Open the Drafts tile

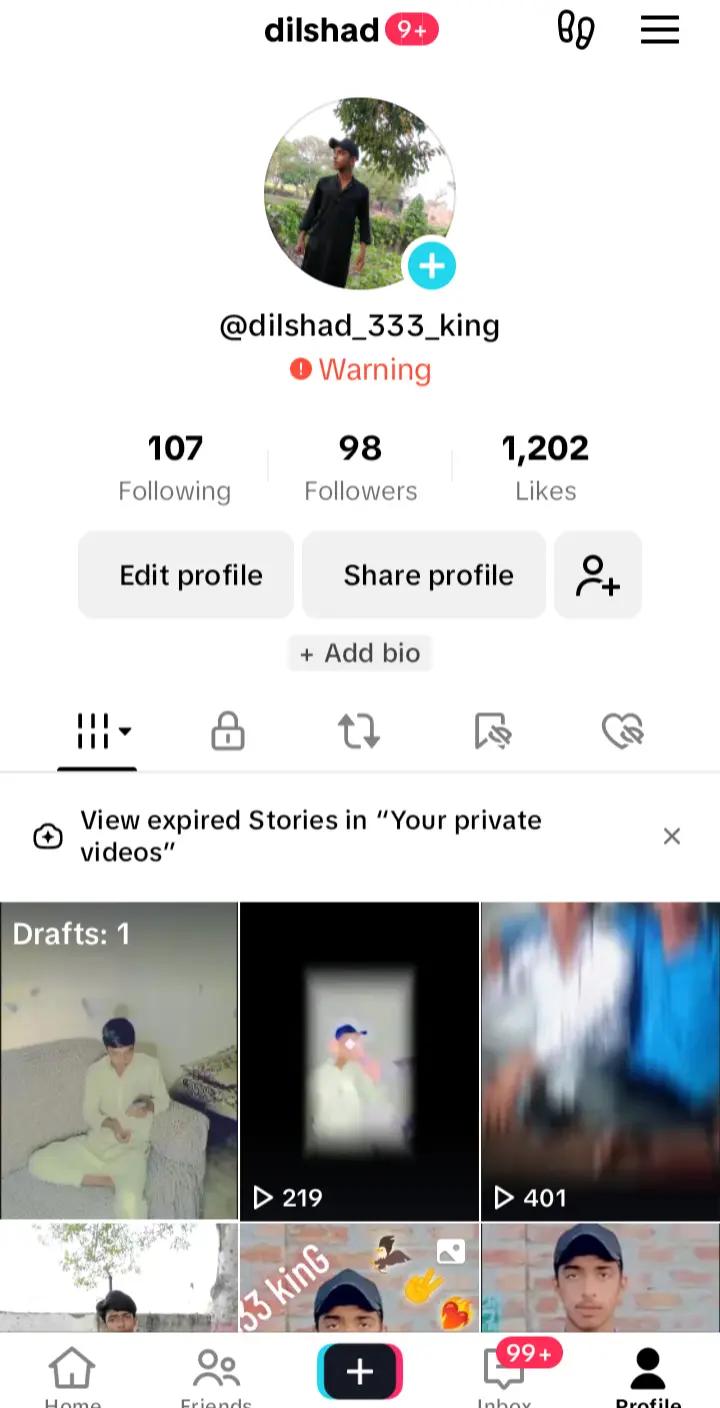119,1060
